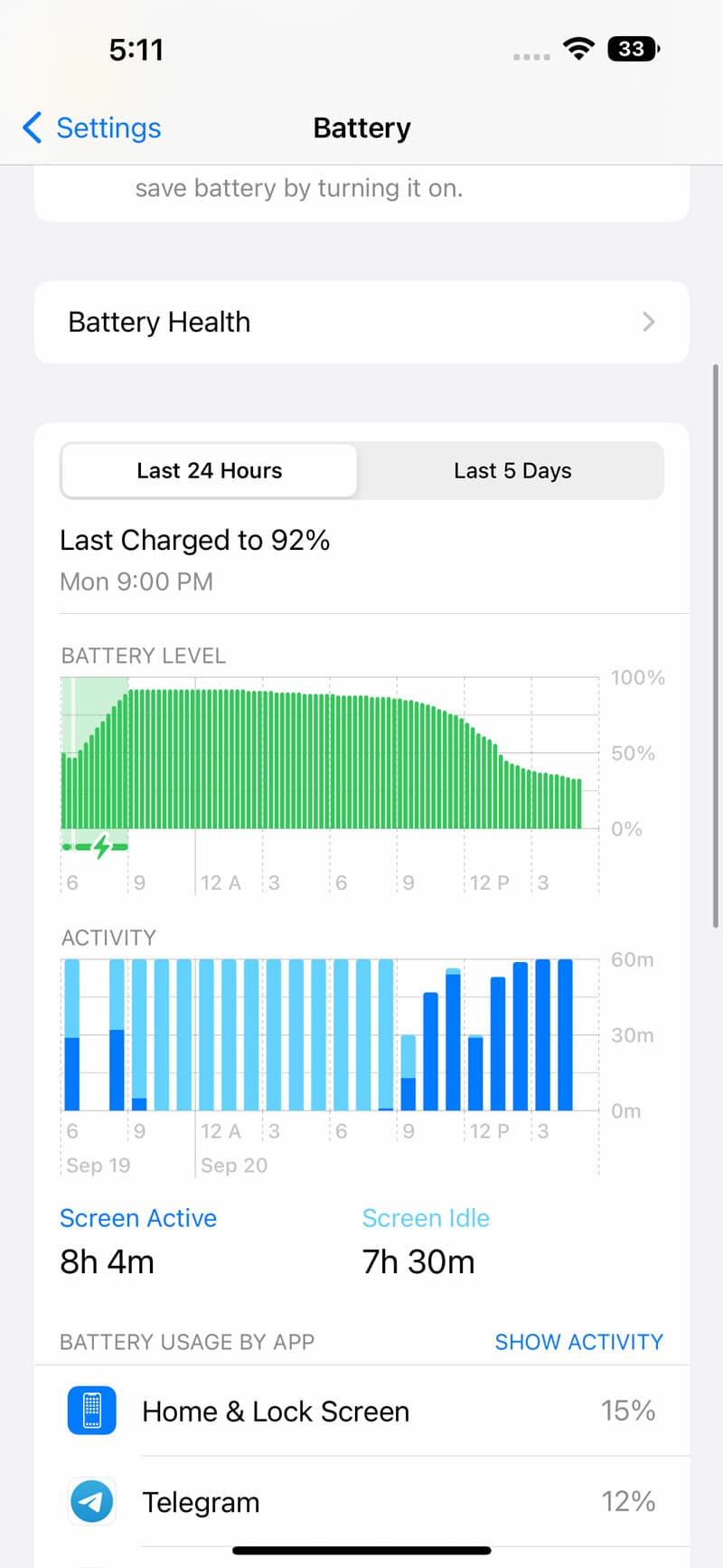This screenshot has width=723, height=1568.
Task: Open Battery Health
Action: [x=361, y=322]
